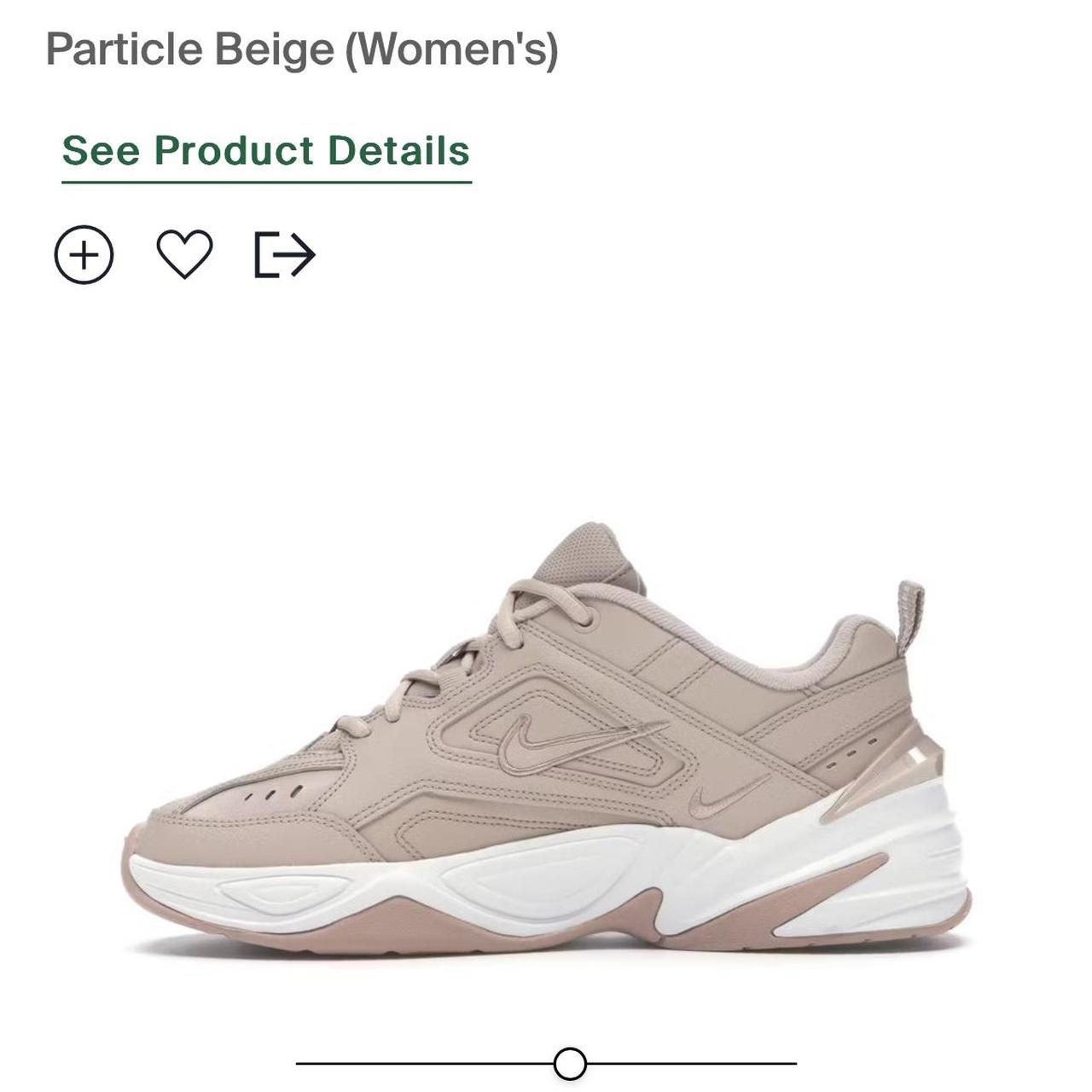
Task: Open See Product Details link
Action: (265, 151)
